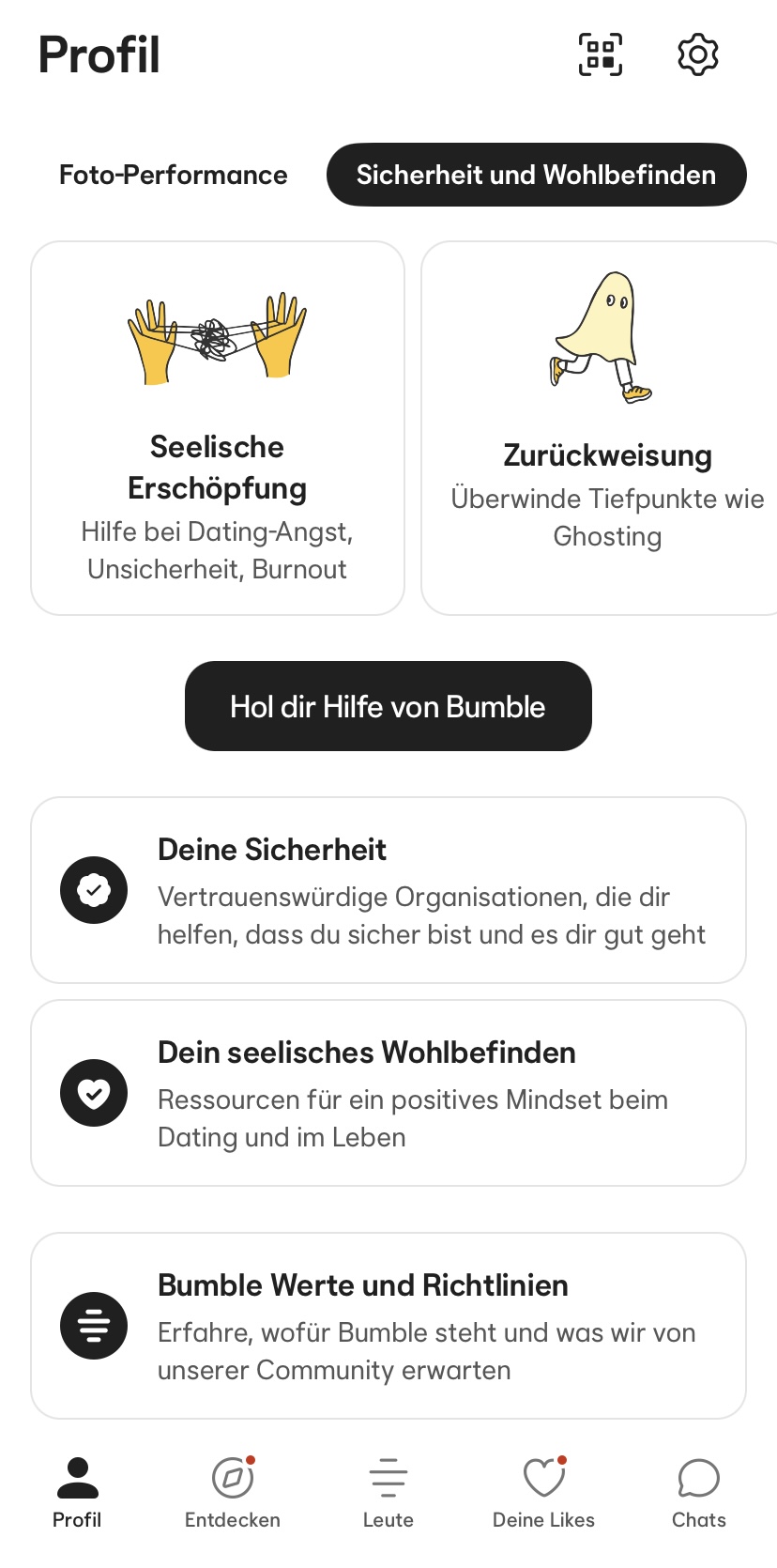777x1568 pixels.
Task: Open Bumble Werte und Richtlinien
Action: [x=388, y=1326]
